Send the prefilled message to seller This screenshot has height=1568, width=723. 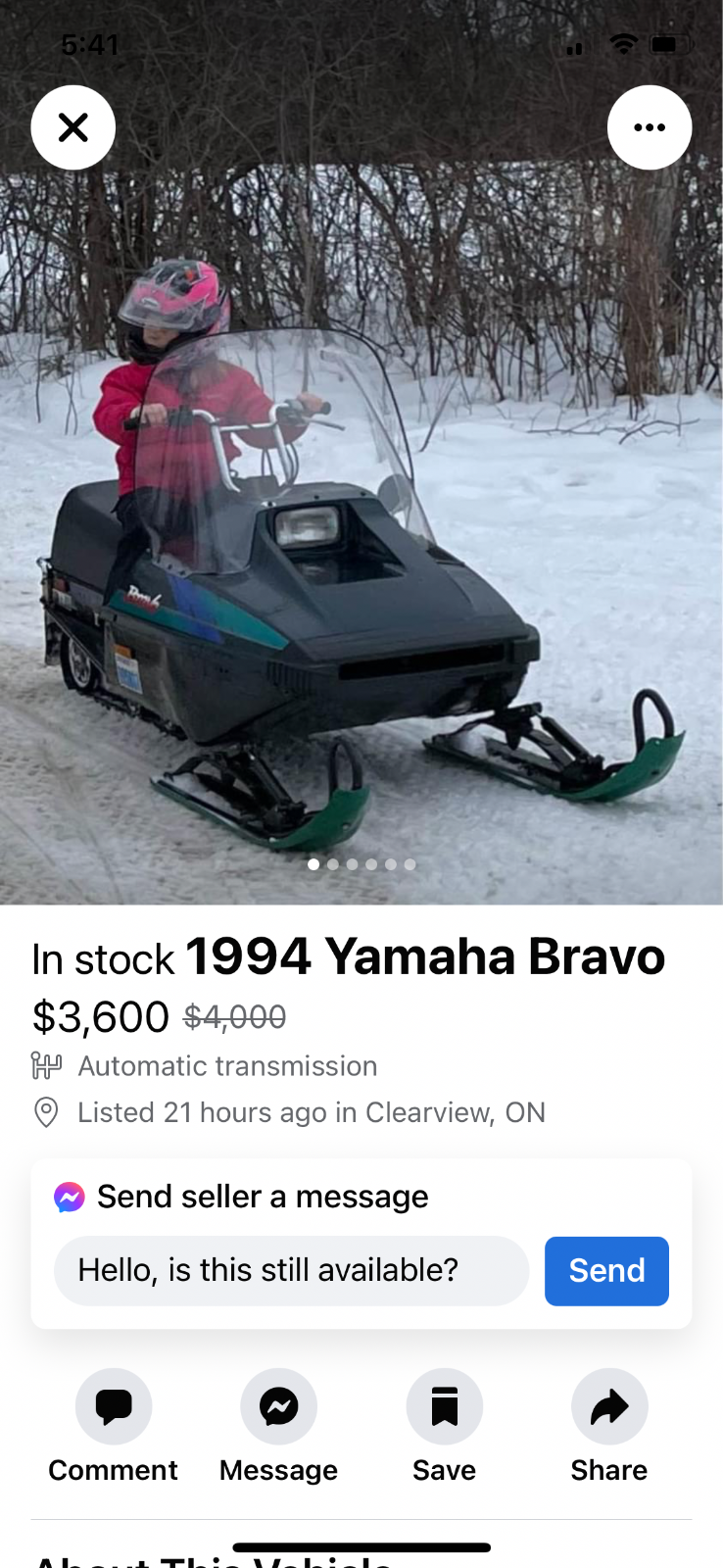(606, 1271)
